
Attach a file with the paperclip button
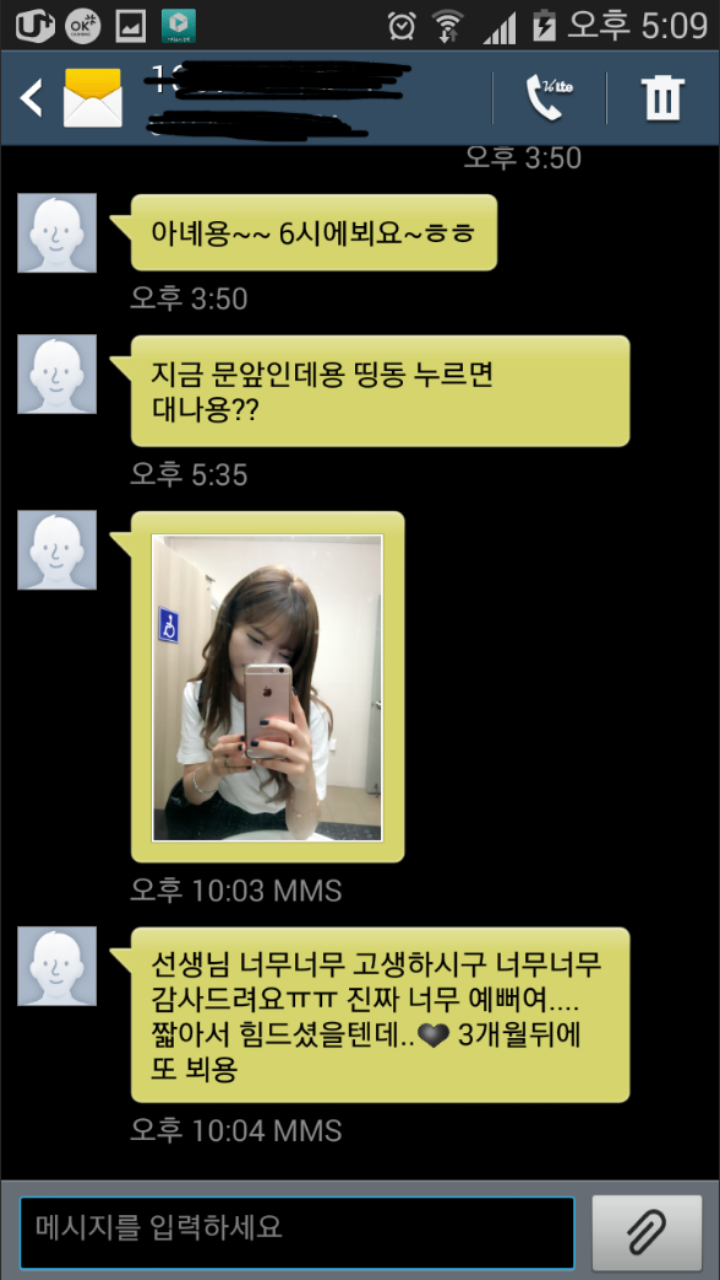pyautogui.click(x=646, y=1232)
